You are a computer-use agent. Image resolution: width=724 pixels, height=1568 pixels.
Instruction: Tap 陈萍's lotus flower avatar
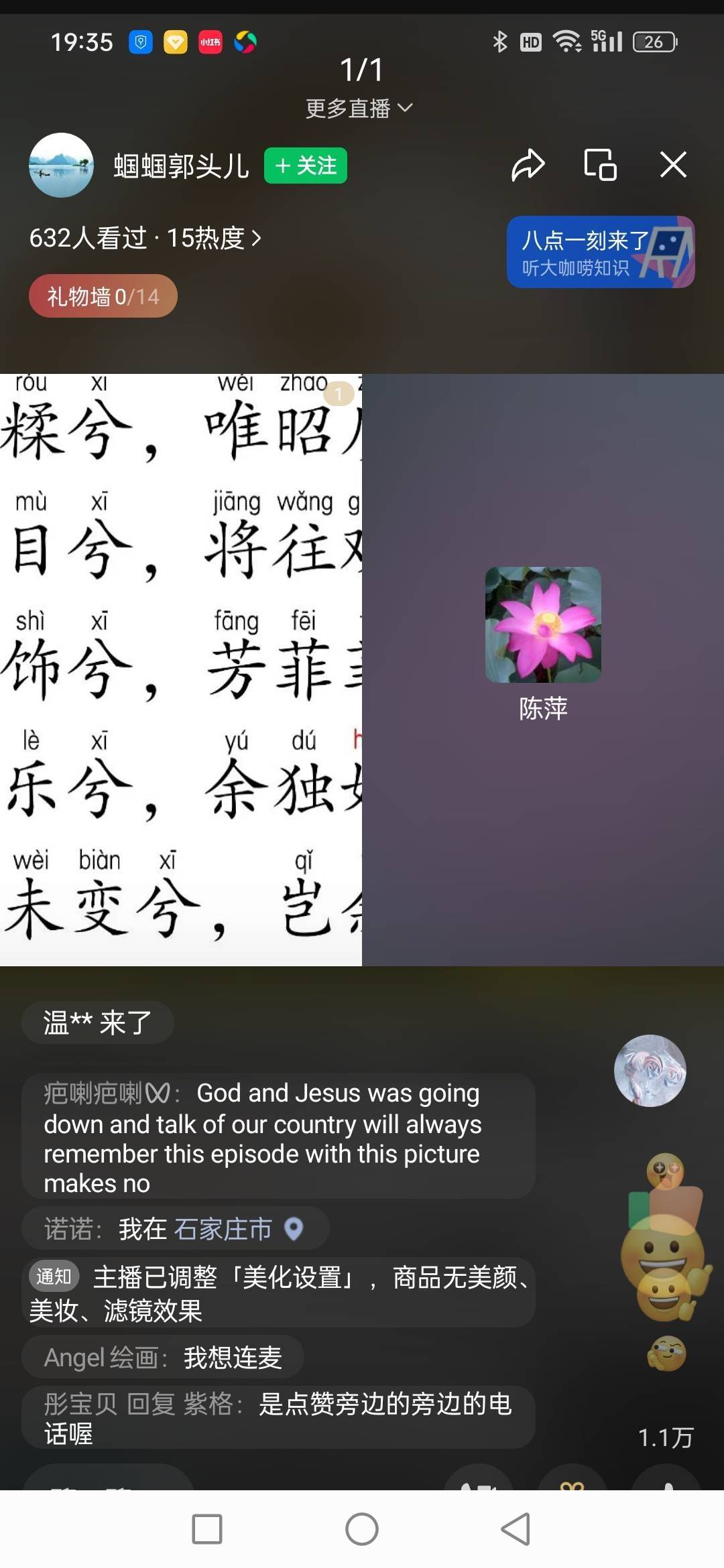(544, 625)
